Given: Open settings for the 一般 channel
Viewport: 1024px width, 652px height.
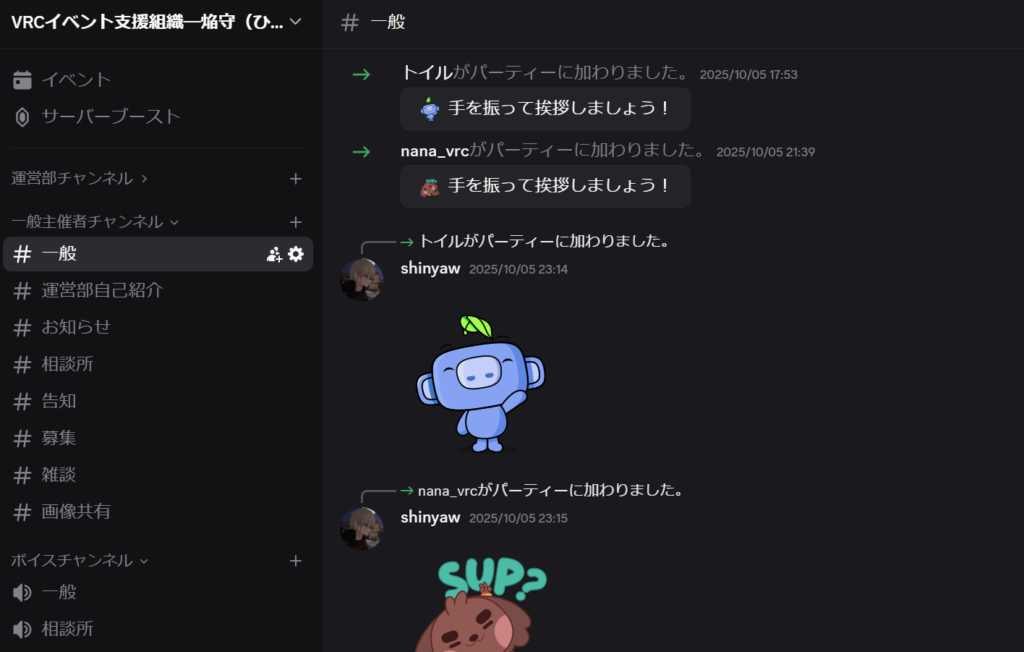Looking at the screenshot, I should [296, 255].
